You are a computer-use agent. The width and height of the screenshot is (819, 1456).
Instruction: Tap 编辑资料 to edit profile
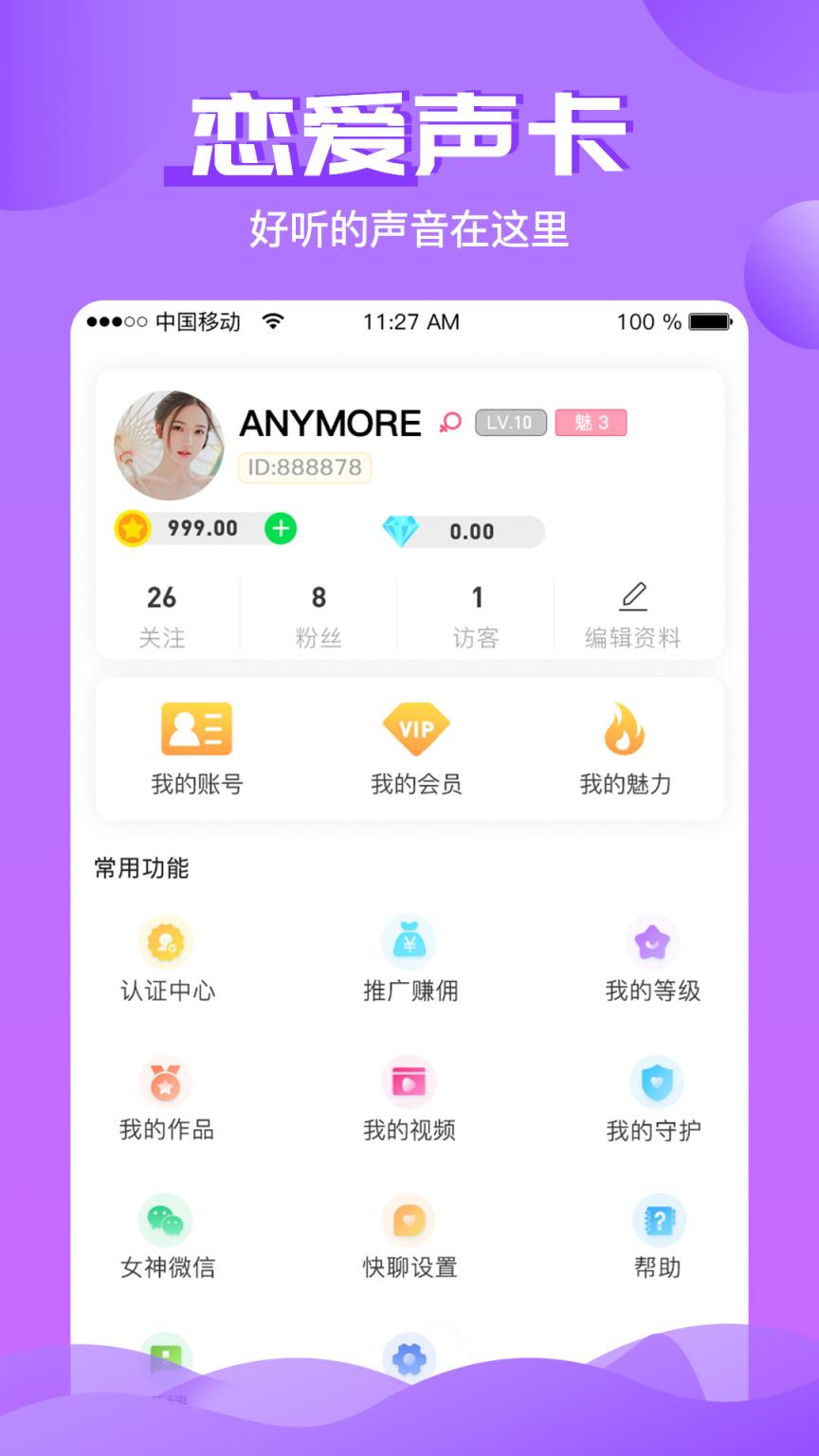pyautogui.click(x=632, y=612)
